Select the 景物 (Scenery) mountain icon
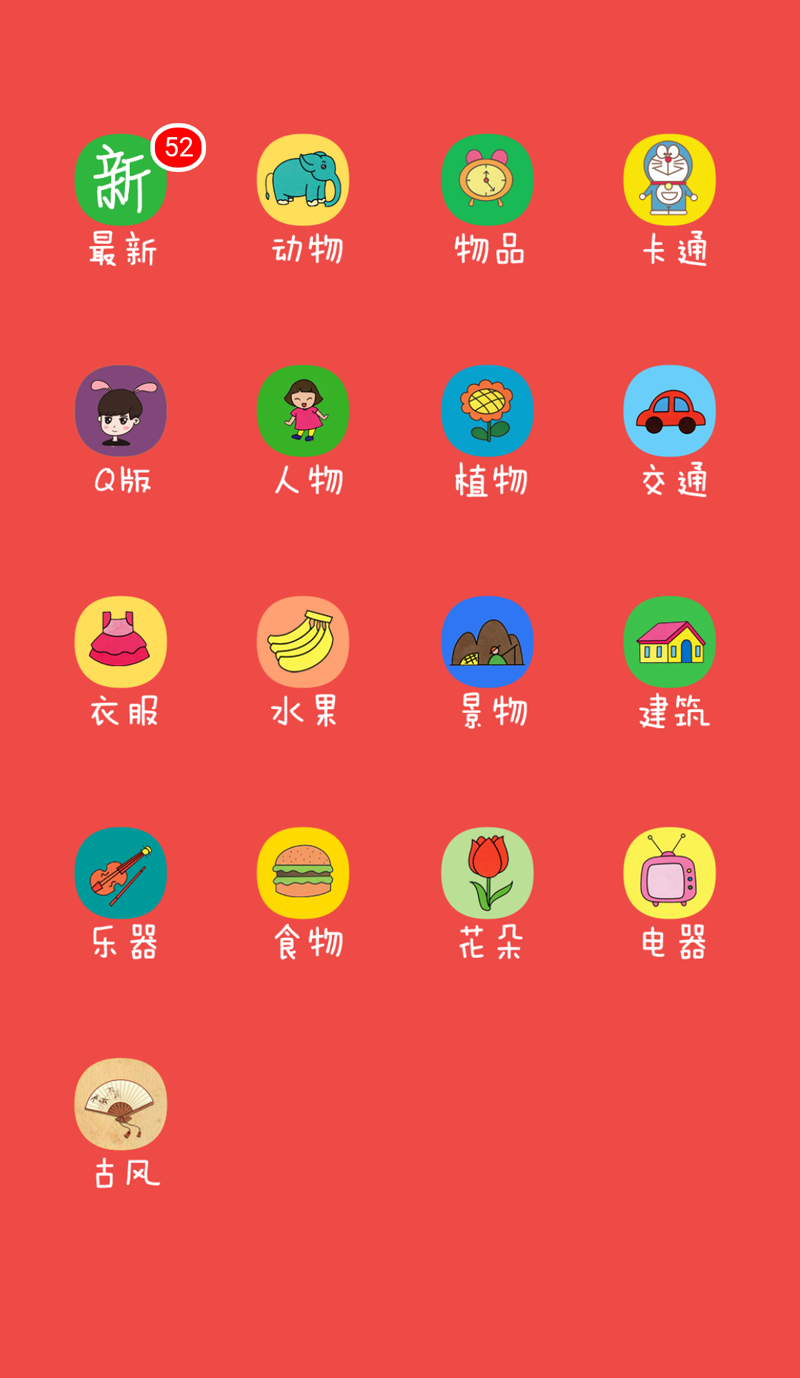Viewport: 800px width, 1378px height. click(487, 642)
